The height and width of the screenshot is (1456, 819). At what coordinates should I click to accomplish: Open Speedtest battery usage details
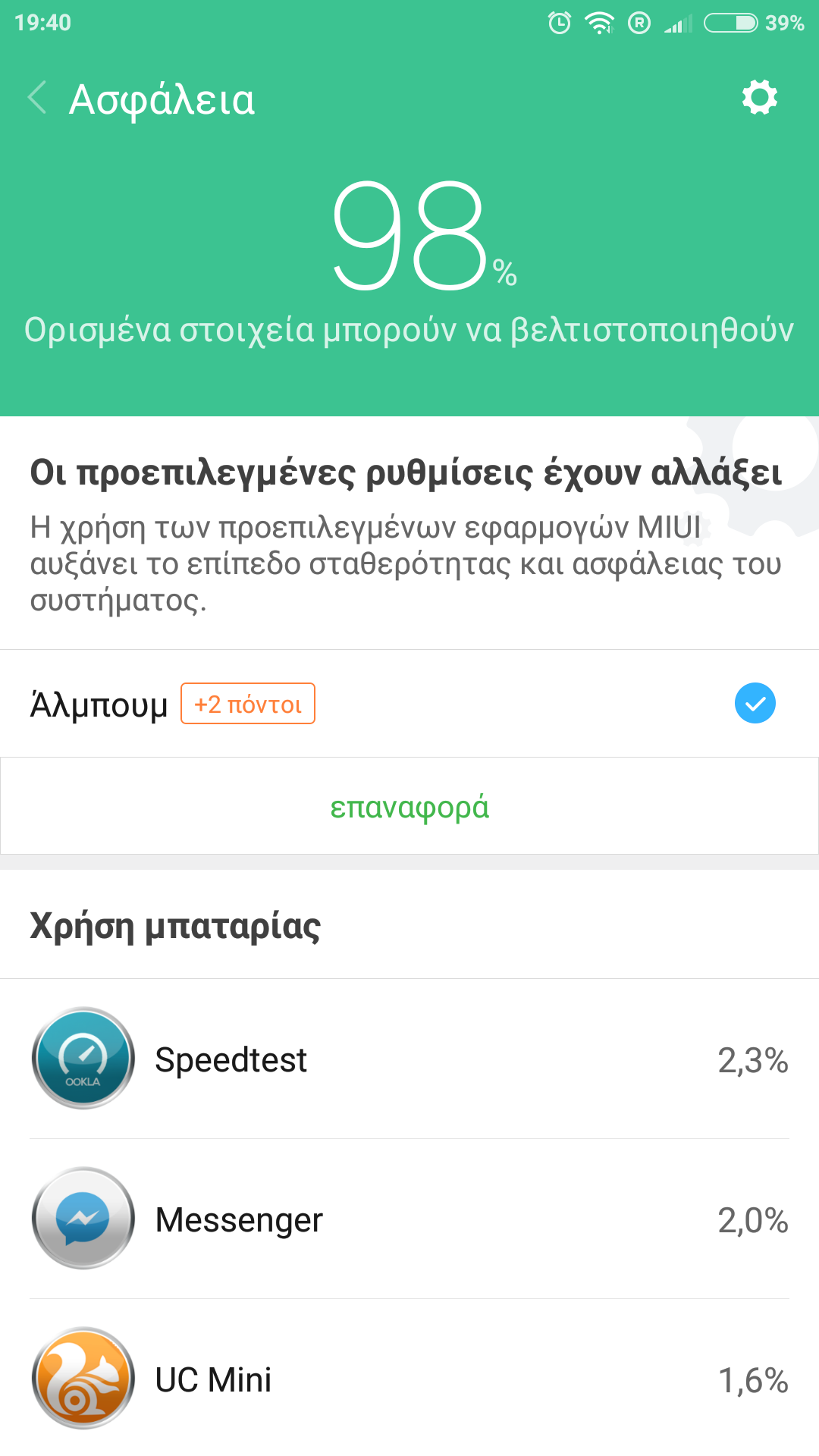coord(409,1059)
